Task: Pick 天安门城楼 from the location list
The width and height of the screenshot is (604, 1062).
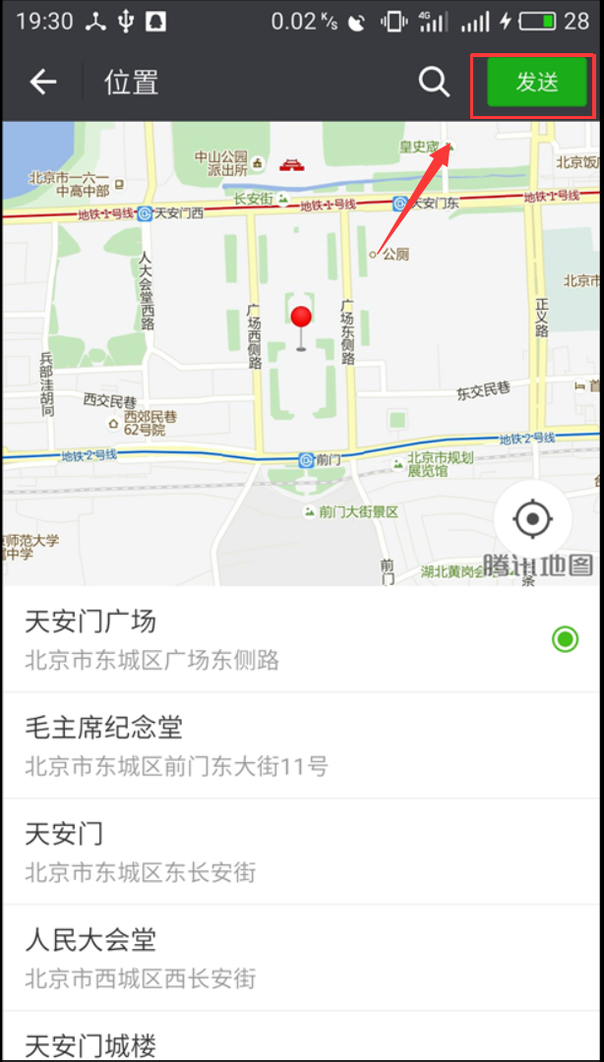Action: coord(302,1037)
